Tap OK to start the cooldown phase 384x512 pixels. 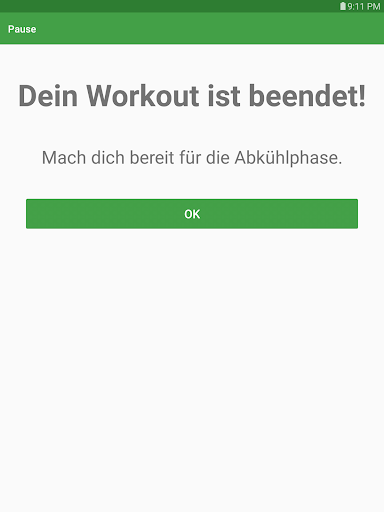(192, 214)
